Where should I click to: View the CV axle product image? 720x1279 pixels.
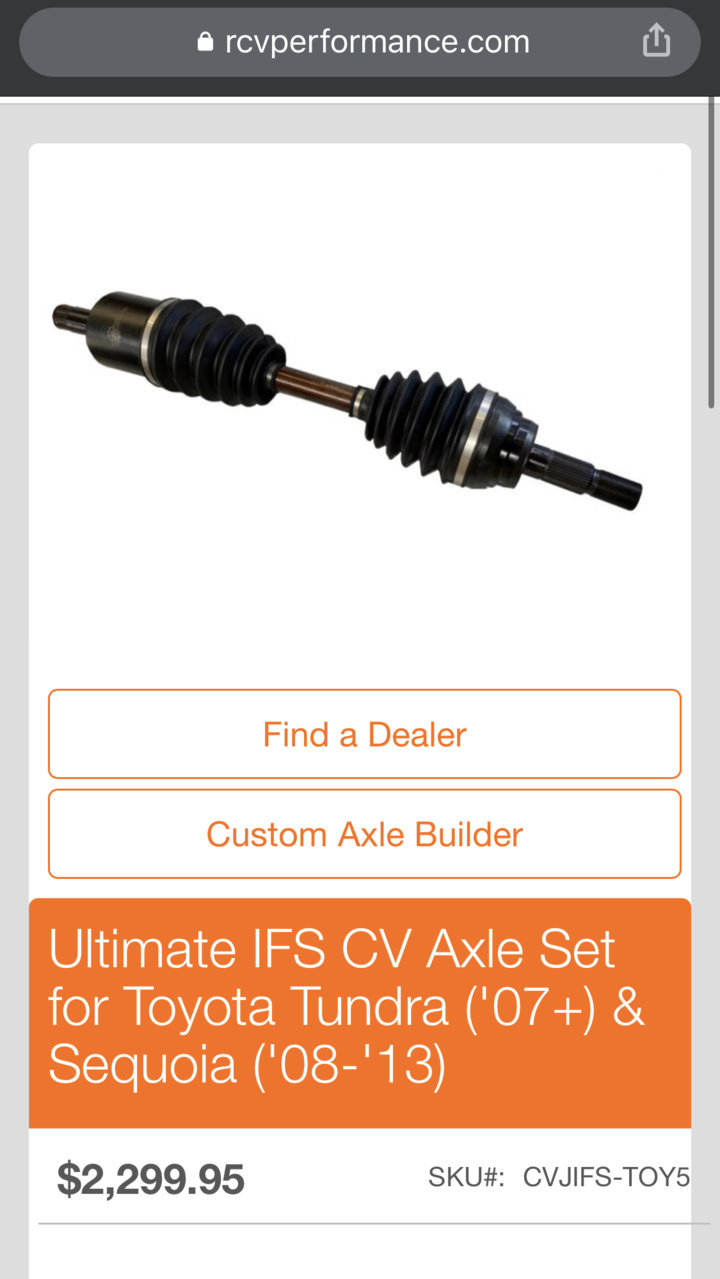348,400
